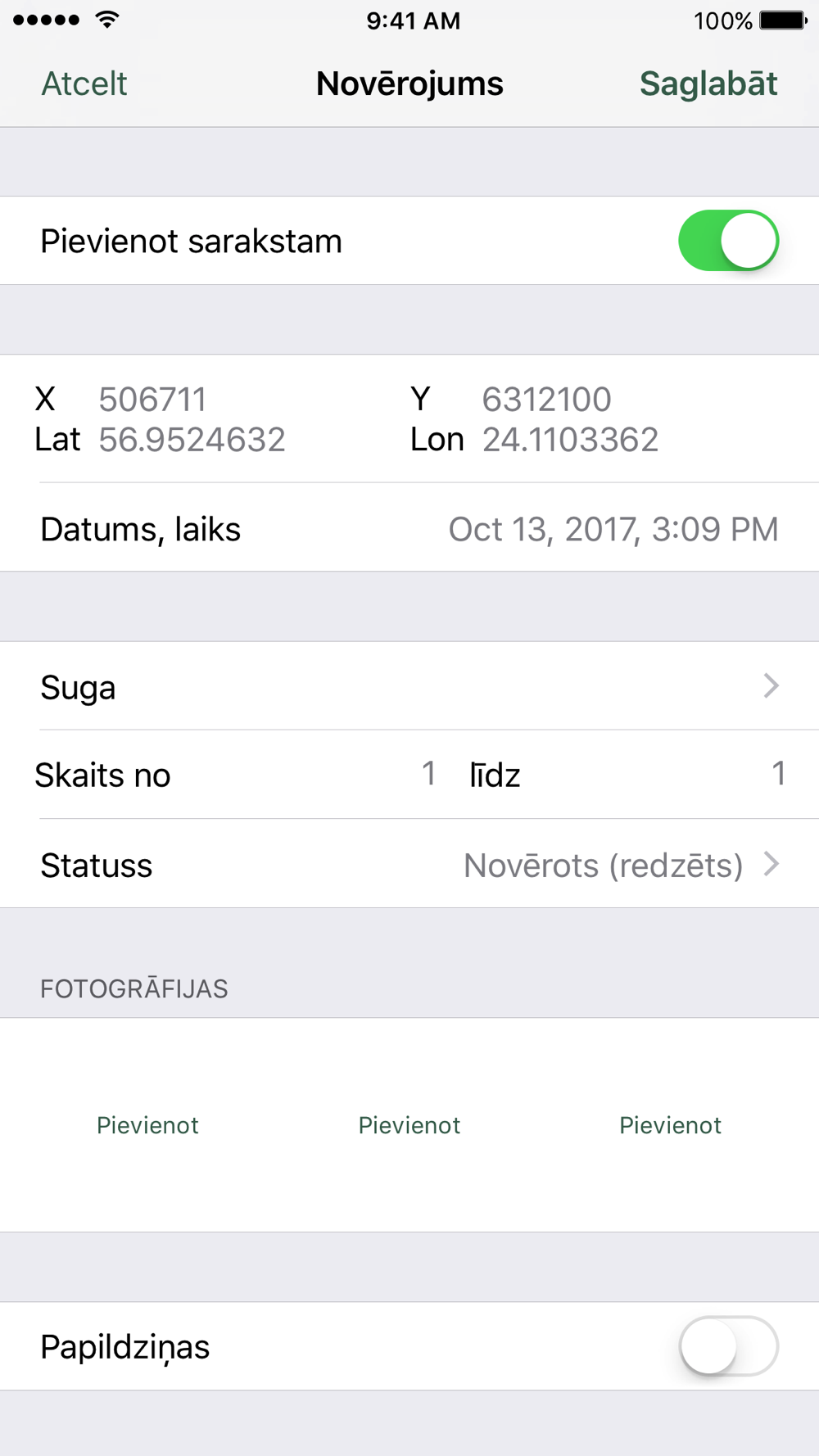Tap the last Pievienot photo slot

670,1125
